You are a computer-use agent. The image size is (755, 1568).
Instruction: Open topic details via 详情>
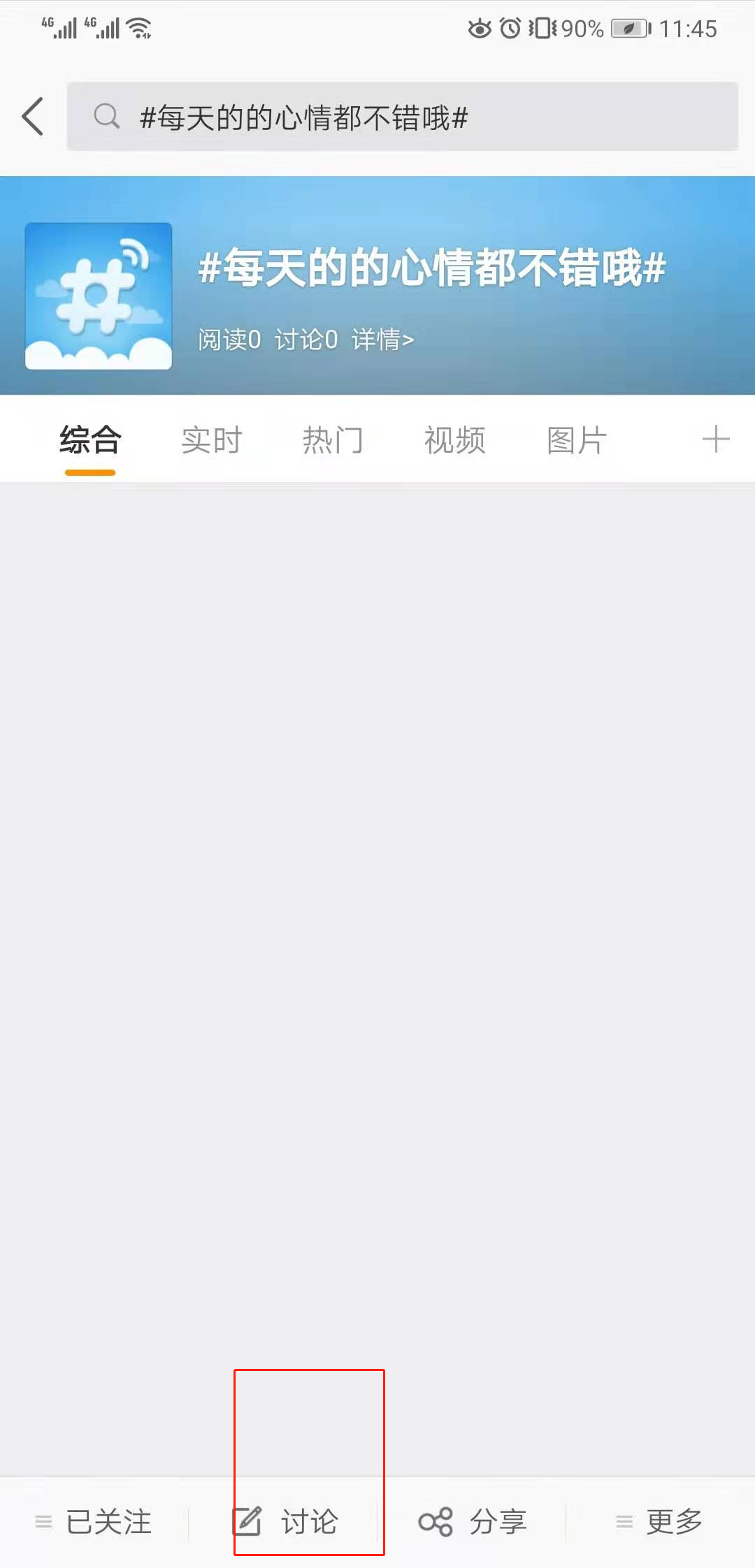point(382,340)
